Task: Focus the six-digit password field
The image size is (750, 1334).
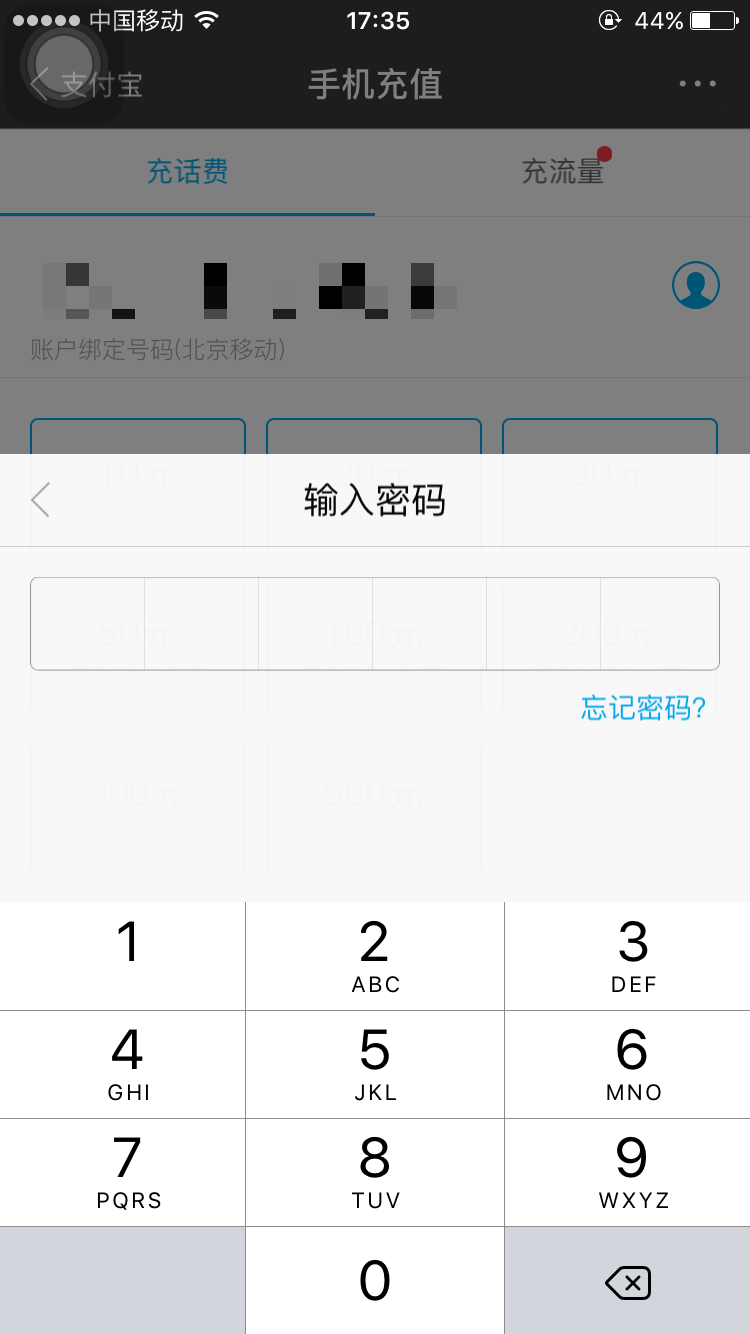Action: pos(374,623)
